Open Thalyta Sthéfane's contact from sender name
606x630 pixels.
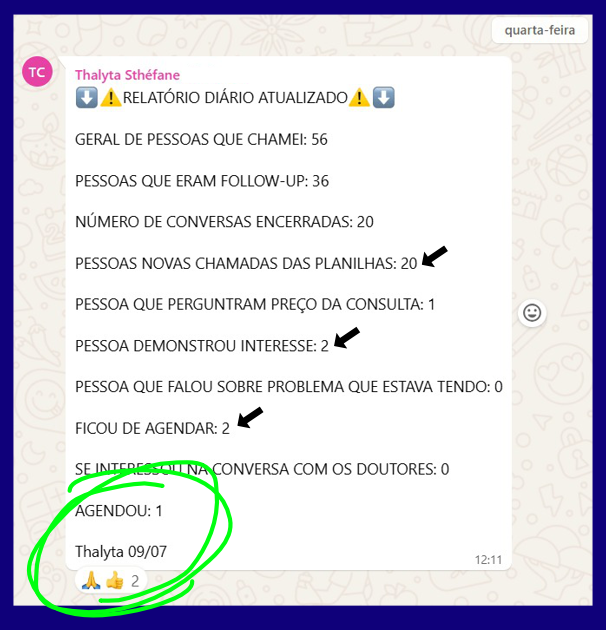tap(127, 75)
